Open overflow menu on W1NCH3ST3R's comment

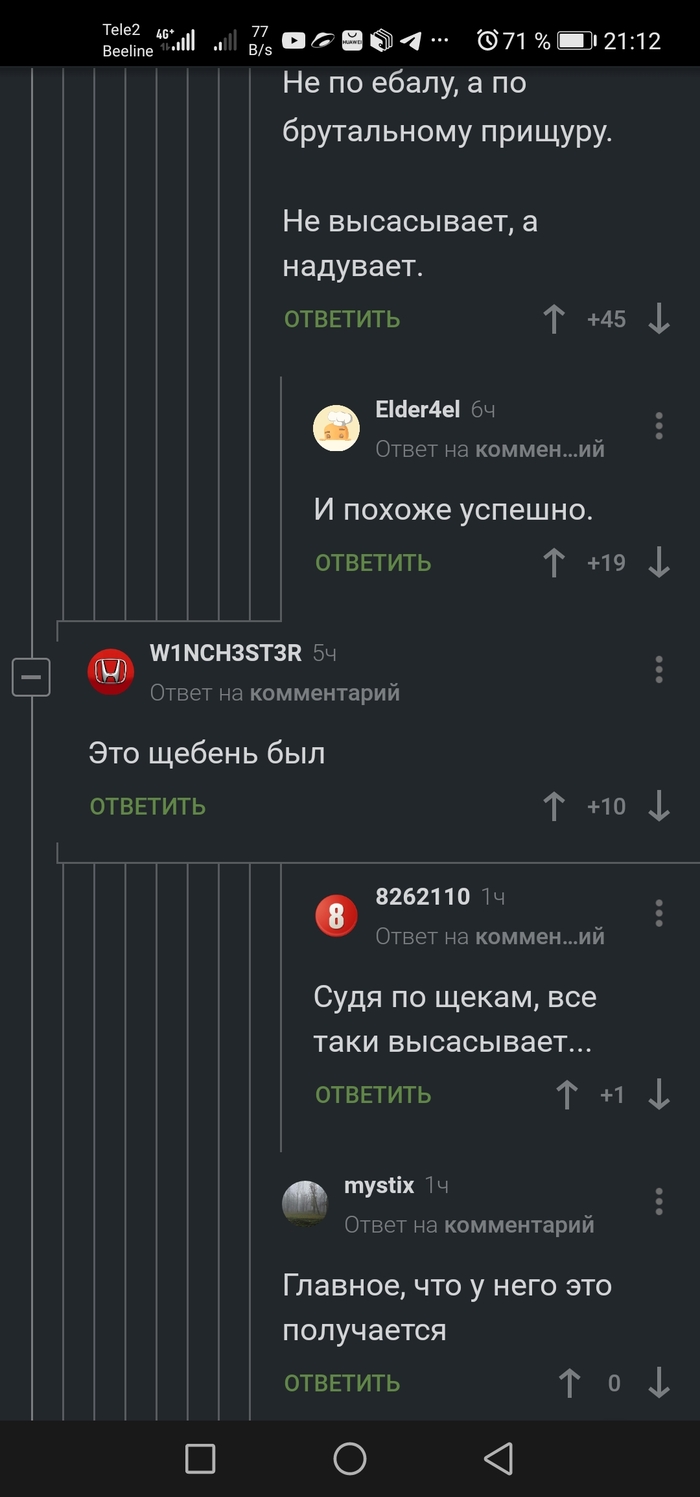(658, 670)
